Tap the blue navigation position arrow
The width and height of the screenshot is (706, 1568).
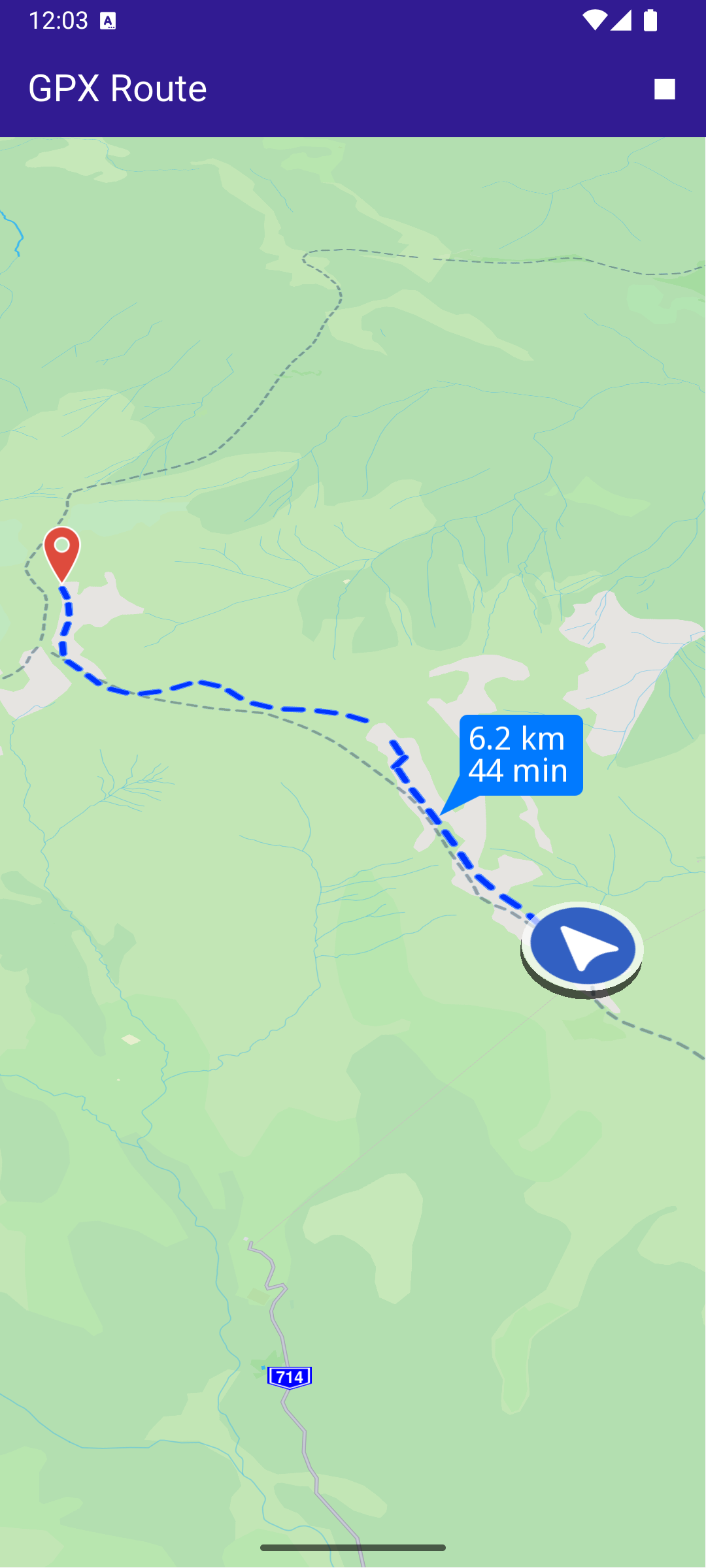(x=582, y=947)
